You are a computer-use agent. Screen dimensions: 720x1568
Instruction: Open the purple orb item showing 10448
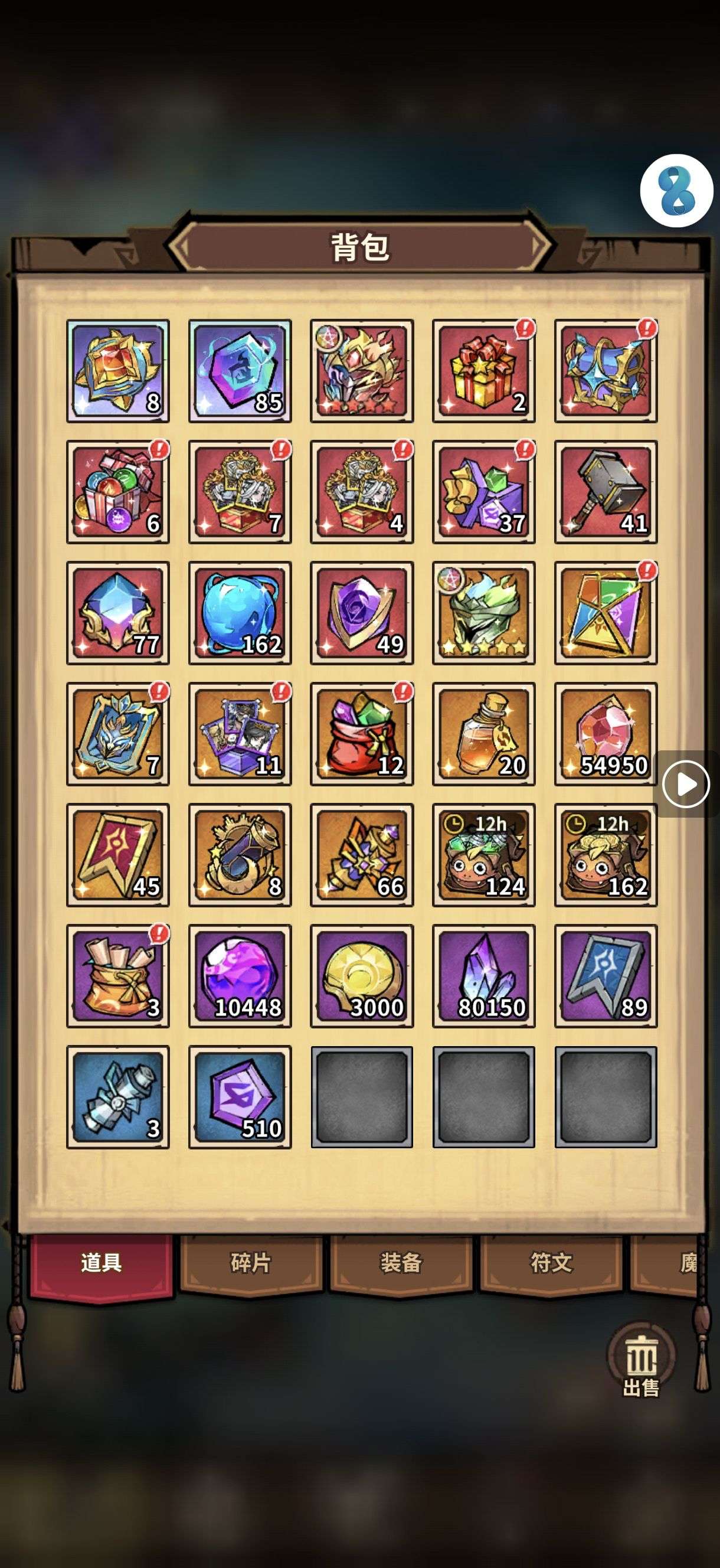tap(240, 976)
